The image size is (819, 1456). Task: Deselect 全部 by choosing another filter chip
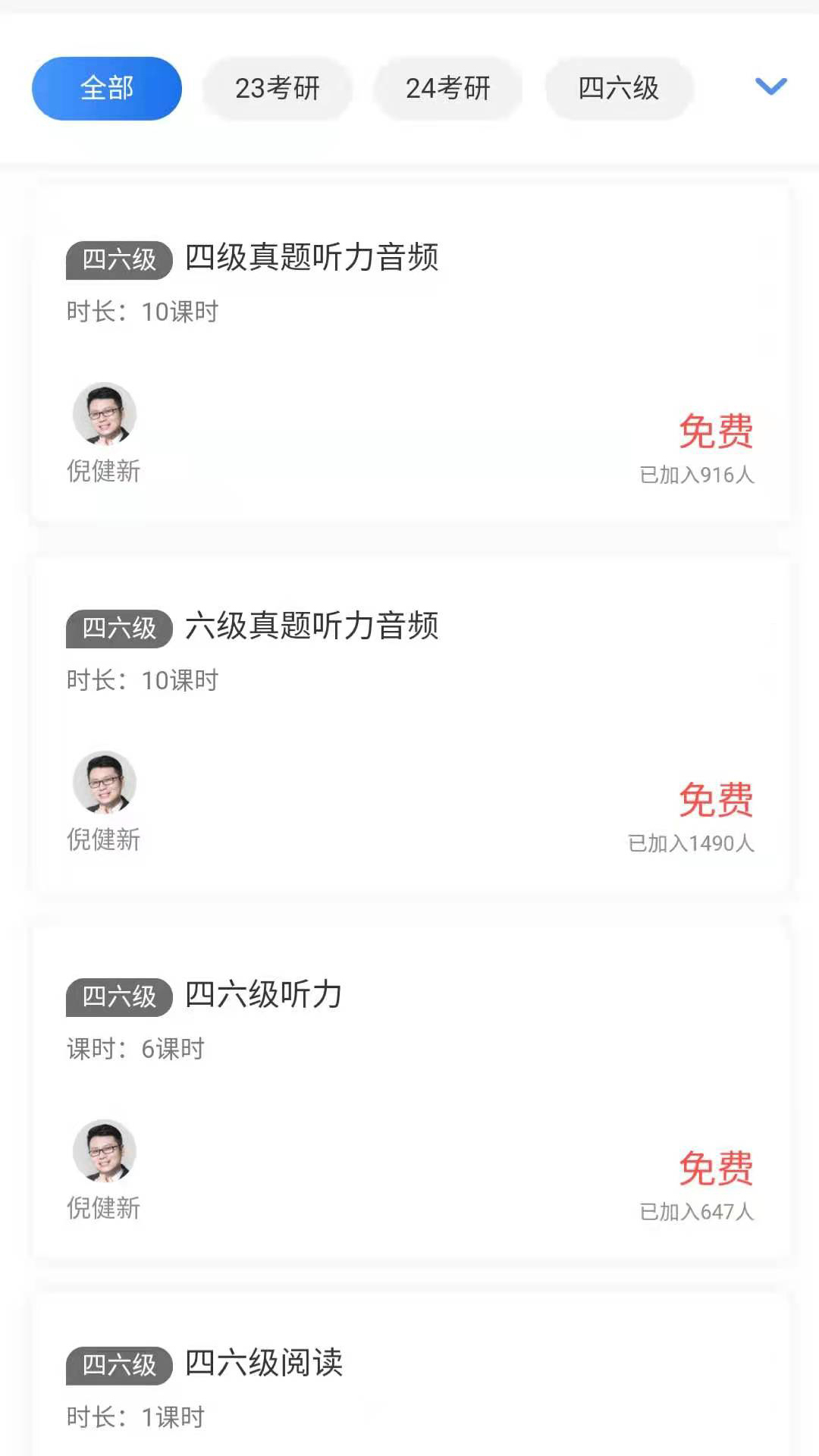click(x=618, y=88)
